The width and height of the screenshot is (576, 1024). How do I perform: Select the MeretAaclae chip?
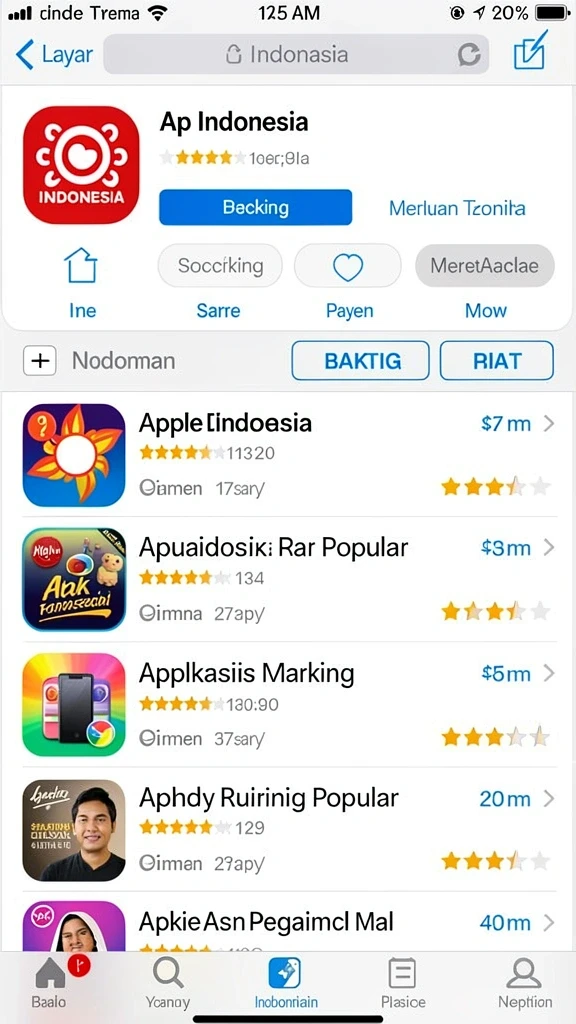point(485,266)
